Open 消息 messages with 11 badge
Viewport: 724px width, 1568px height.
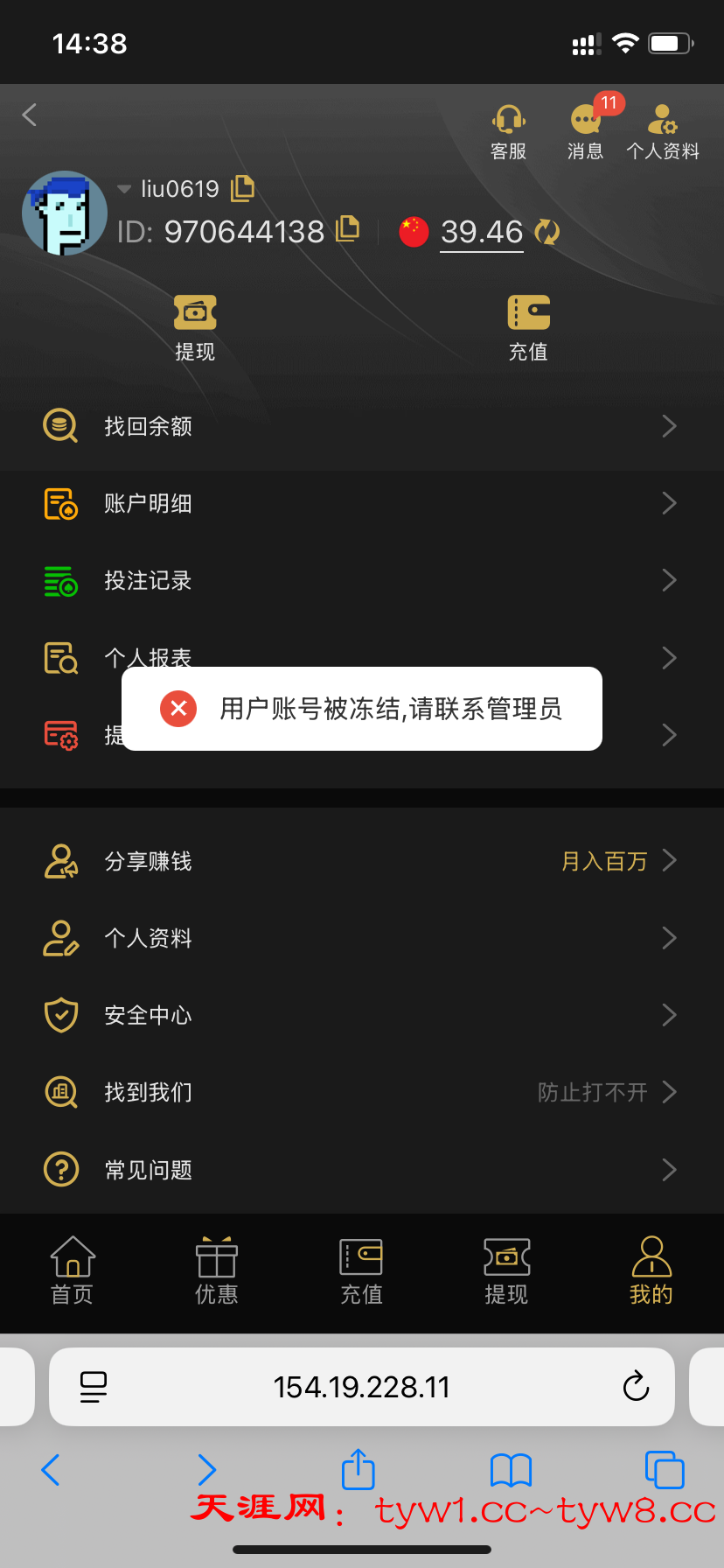(x=585, y=132)
